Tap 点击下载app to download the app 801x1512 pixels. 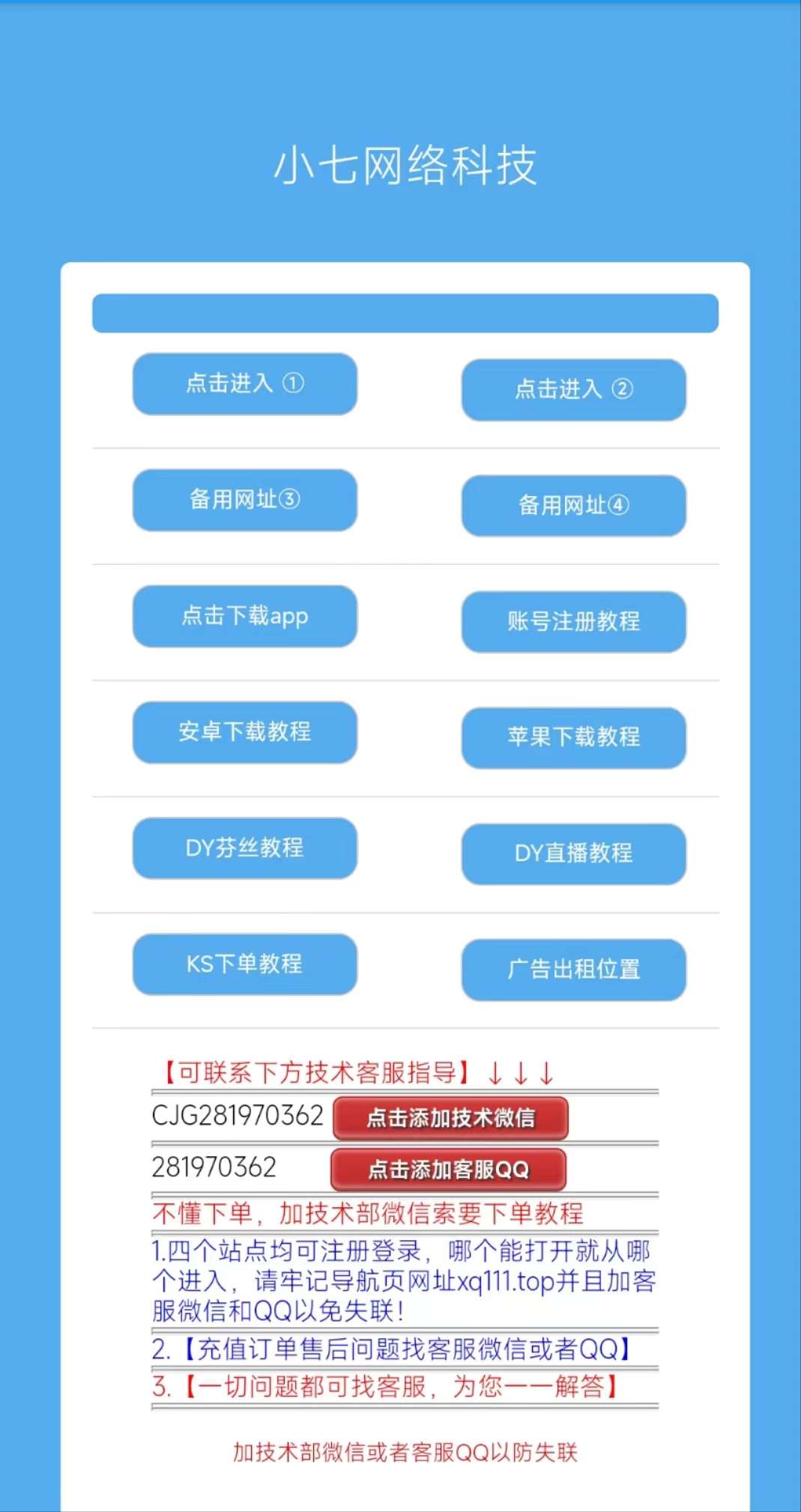(x=245, y=616)
